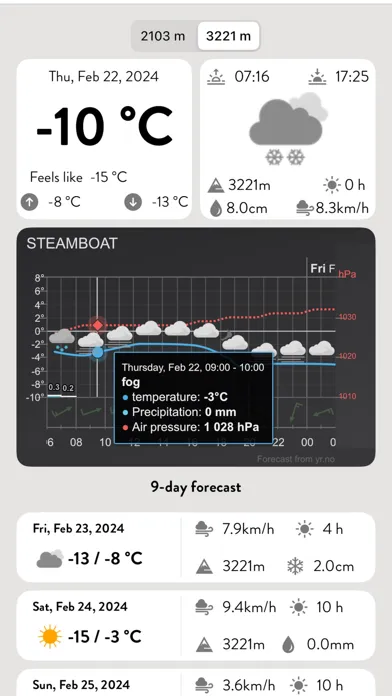
Task: Select the 3221 m elevation tab
Action: [x=228, y=36]
